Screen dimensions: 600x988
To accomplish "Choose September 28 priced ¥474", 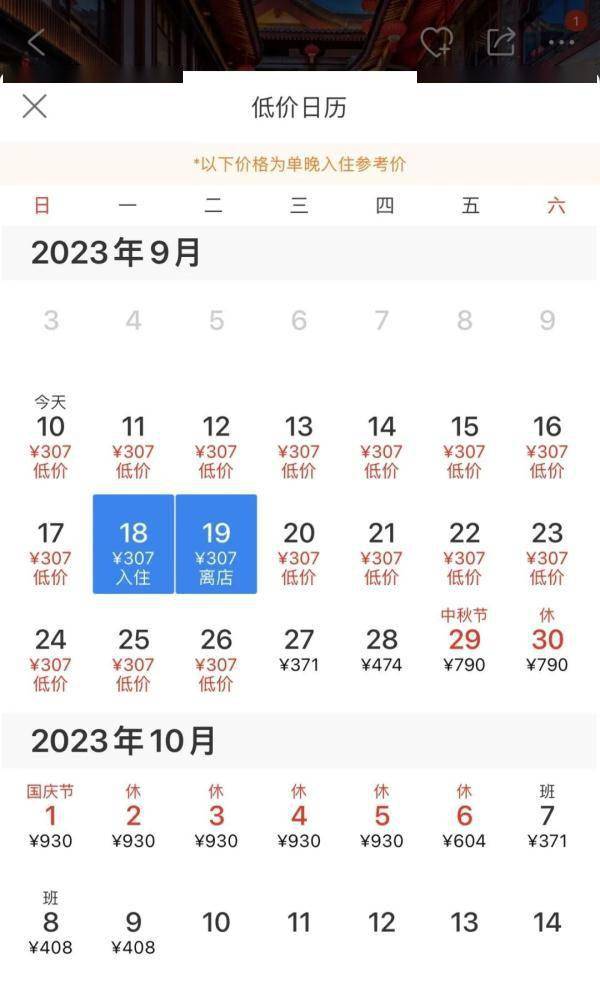I will (381, 650).
